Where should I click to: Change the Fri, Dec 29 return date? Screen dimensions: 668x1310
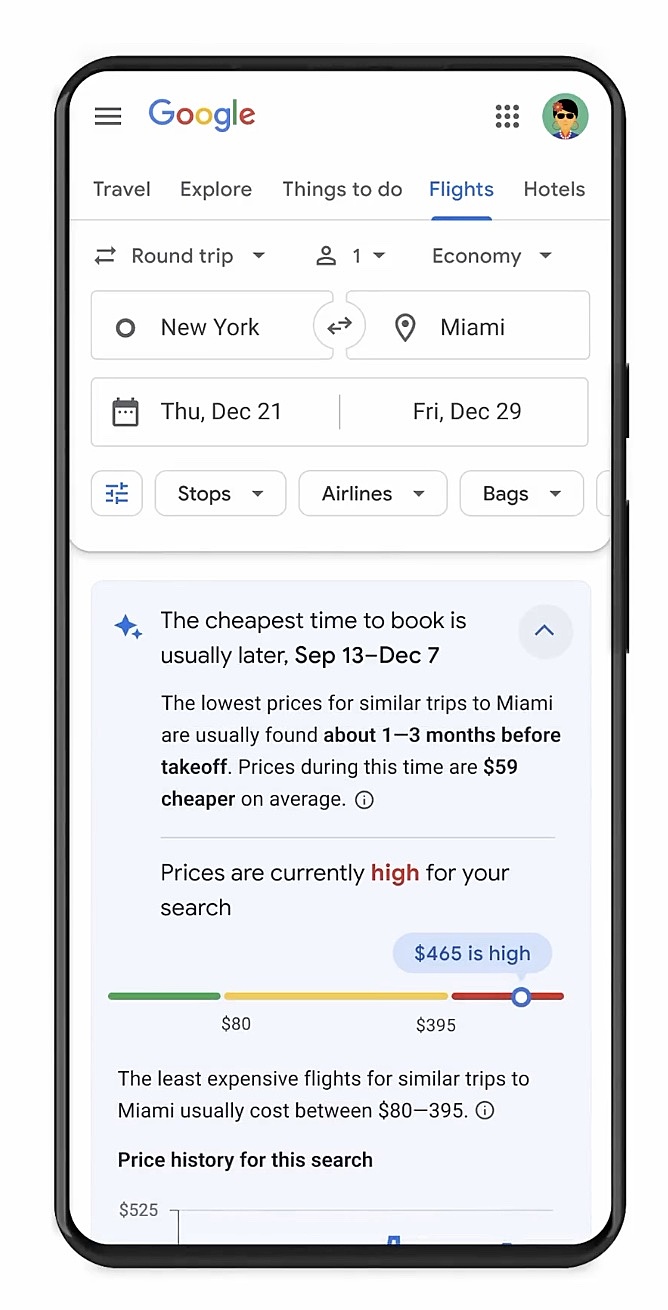pos(465,412)
